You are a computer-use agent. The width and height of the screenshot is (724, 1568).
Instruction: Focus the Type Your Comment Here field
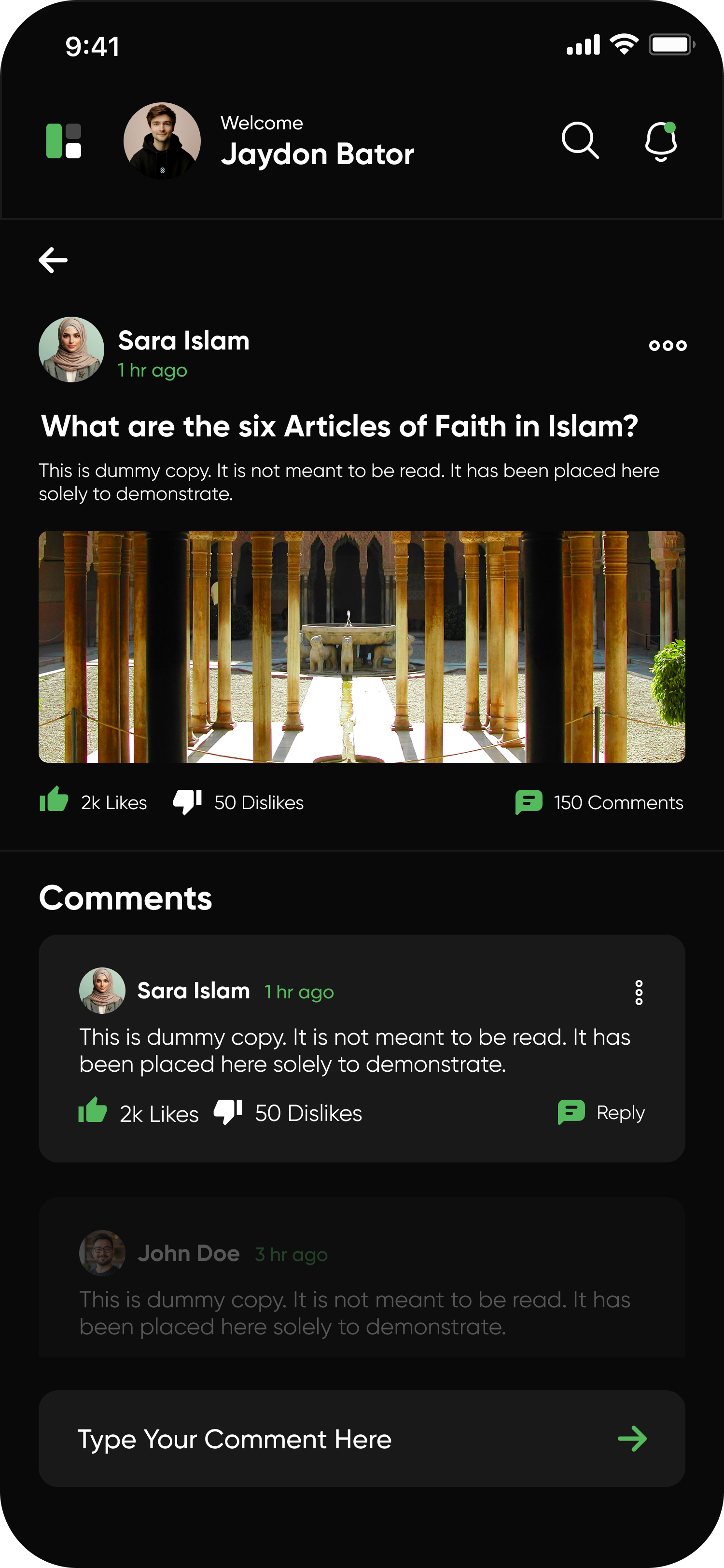pyautogui.click(x=329, y=1439)
